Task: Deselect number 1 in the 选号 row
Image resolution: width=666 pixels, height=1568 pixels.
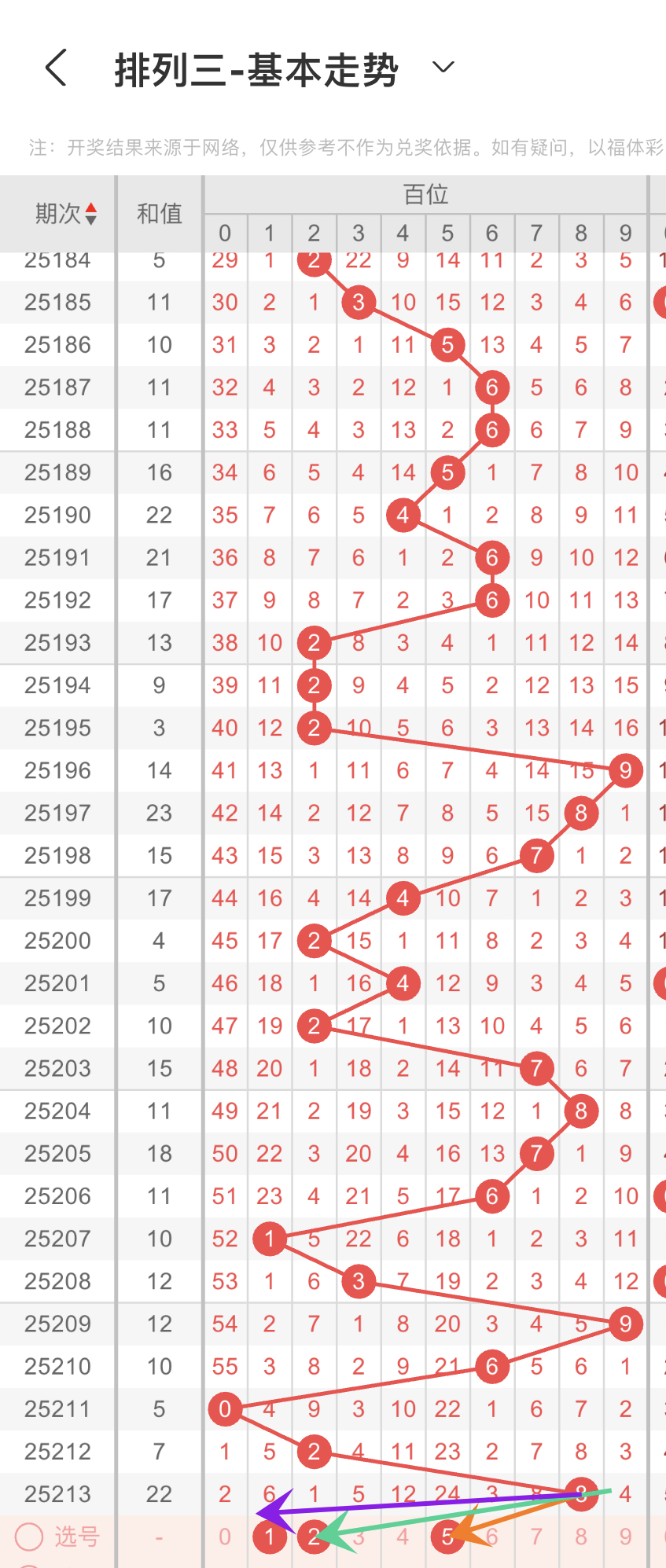Action: coord(270,1537)
